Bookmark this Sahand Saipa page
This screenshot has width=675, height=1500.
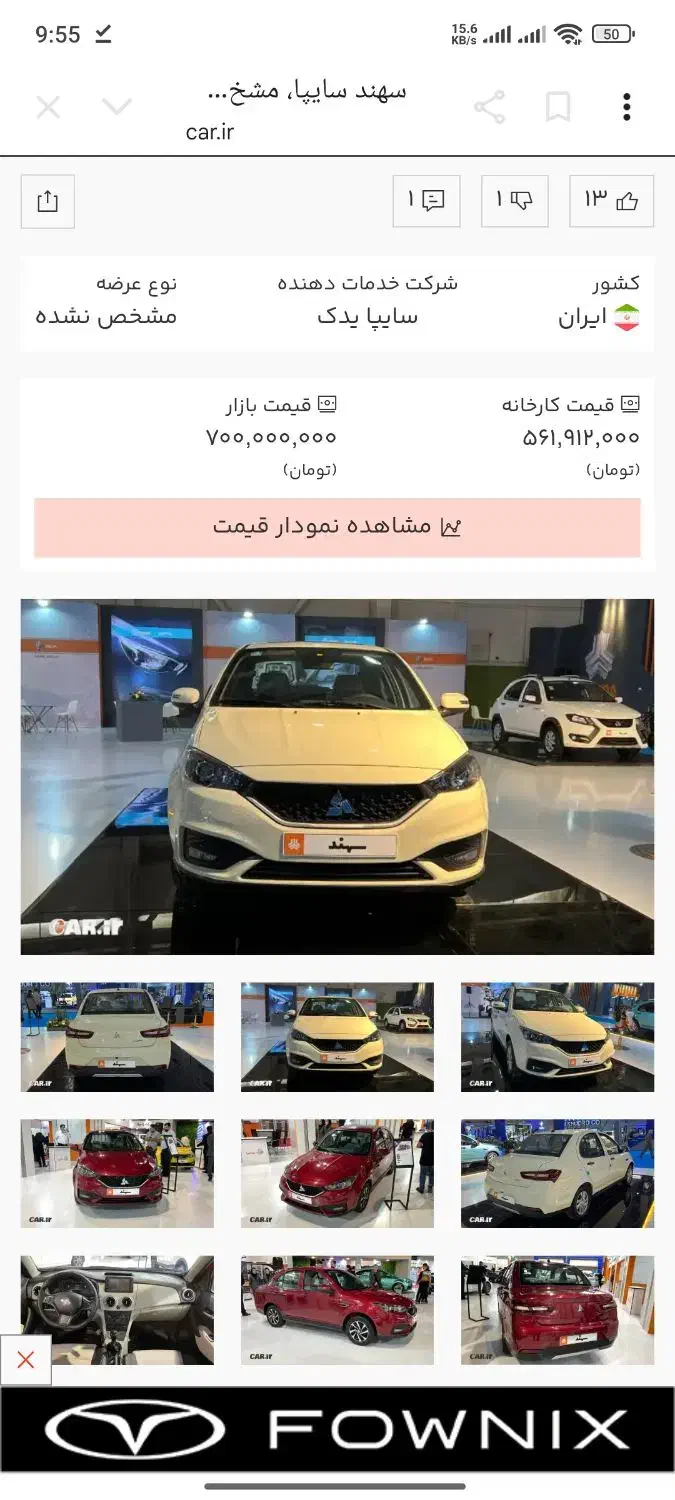coord(558,107)
